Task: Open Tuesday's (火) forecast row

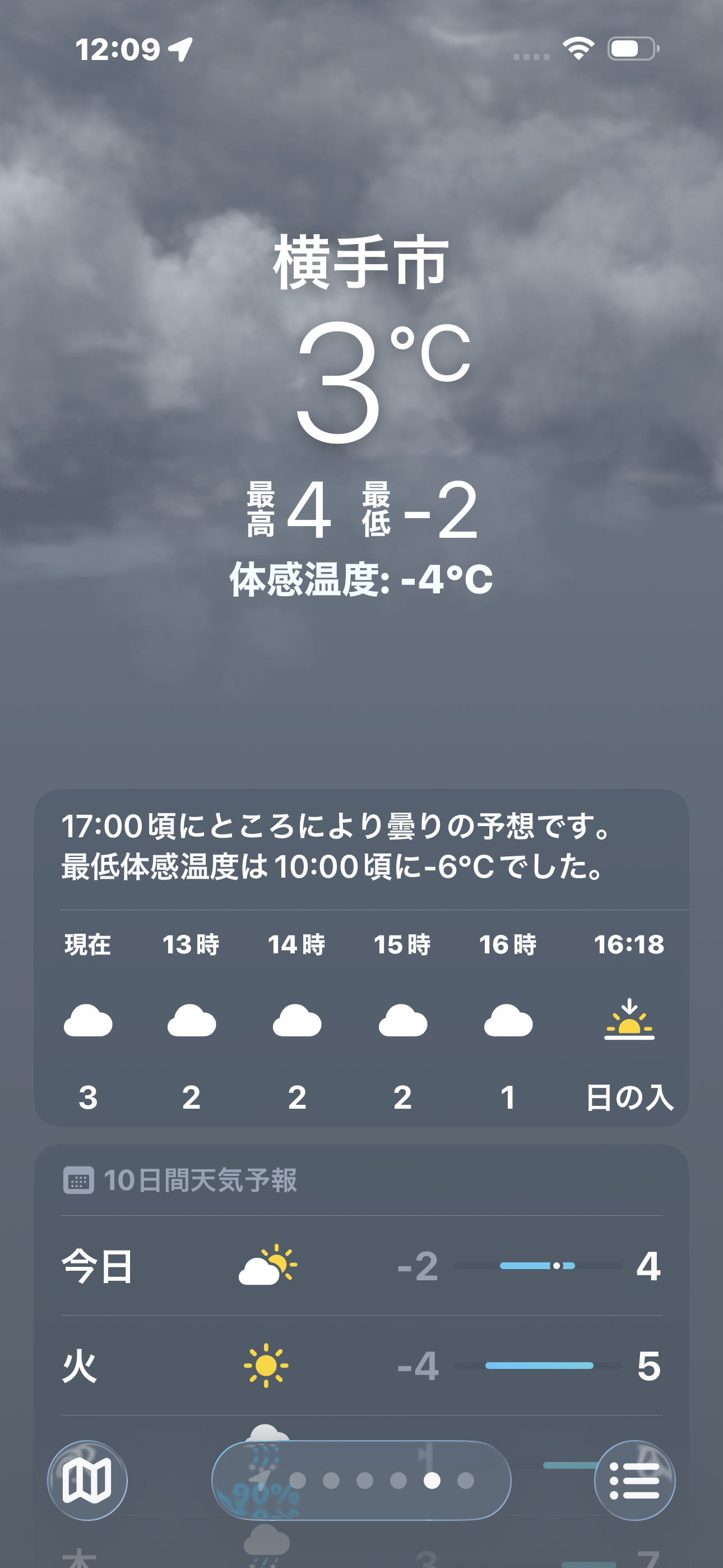Action: 361,1366
